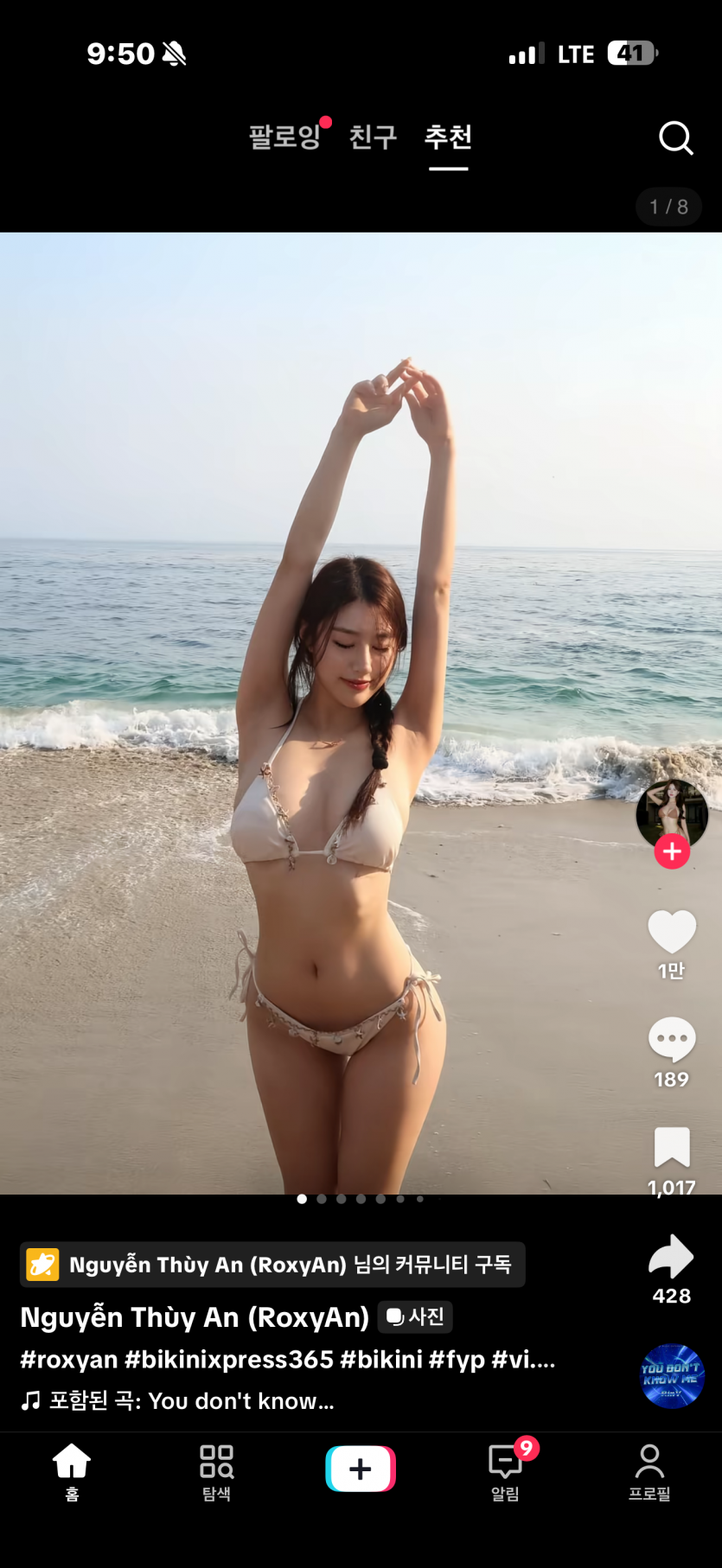This screenshot has height=1568, width=722.
Task: Switch to the 친구 tab
Action: coord(373,137)
